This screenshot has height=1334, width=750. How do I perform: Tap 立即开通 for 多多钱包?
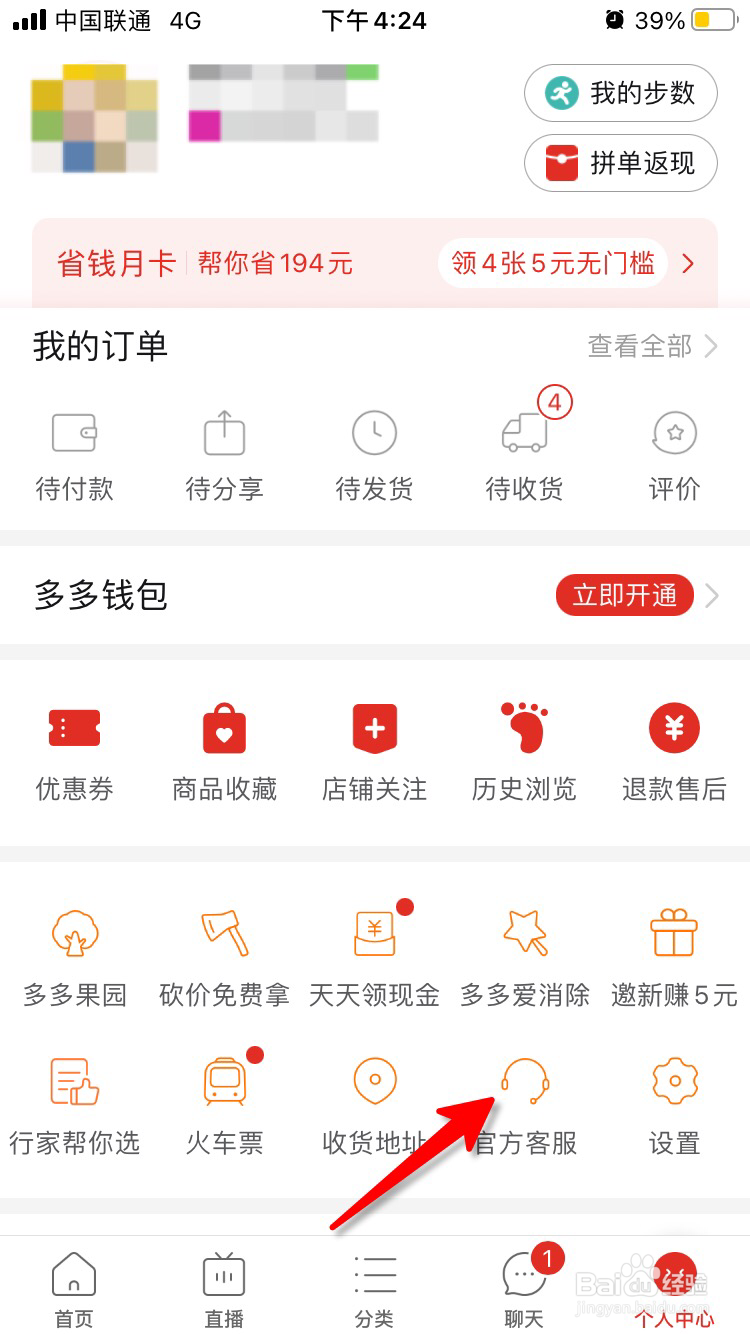(625, 596)
